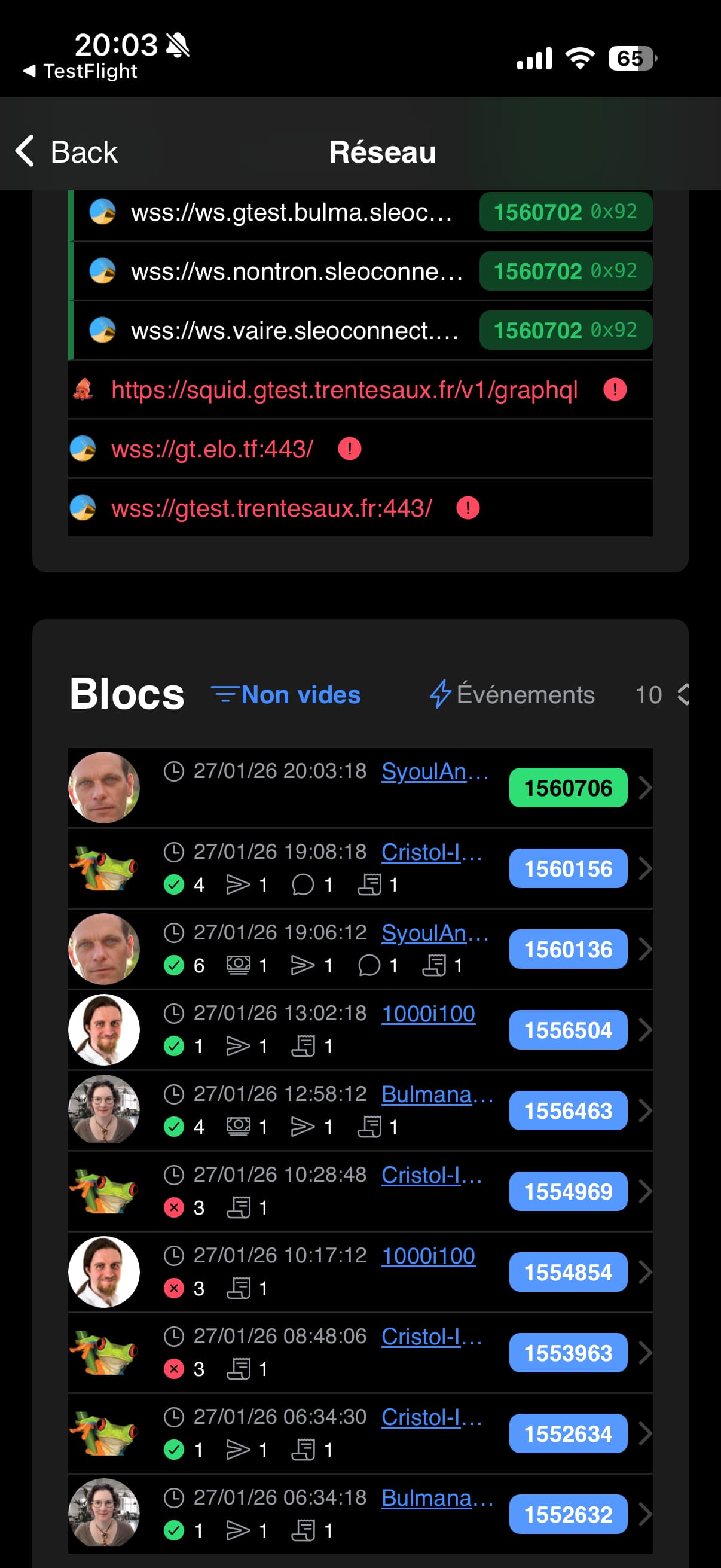The width and height of the screenshot is (721, 1568).
Task: Toggle the Événements filter
Action: (x=512, y=694)
